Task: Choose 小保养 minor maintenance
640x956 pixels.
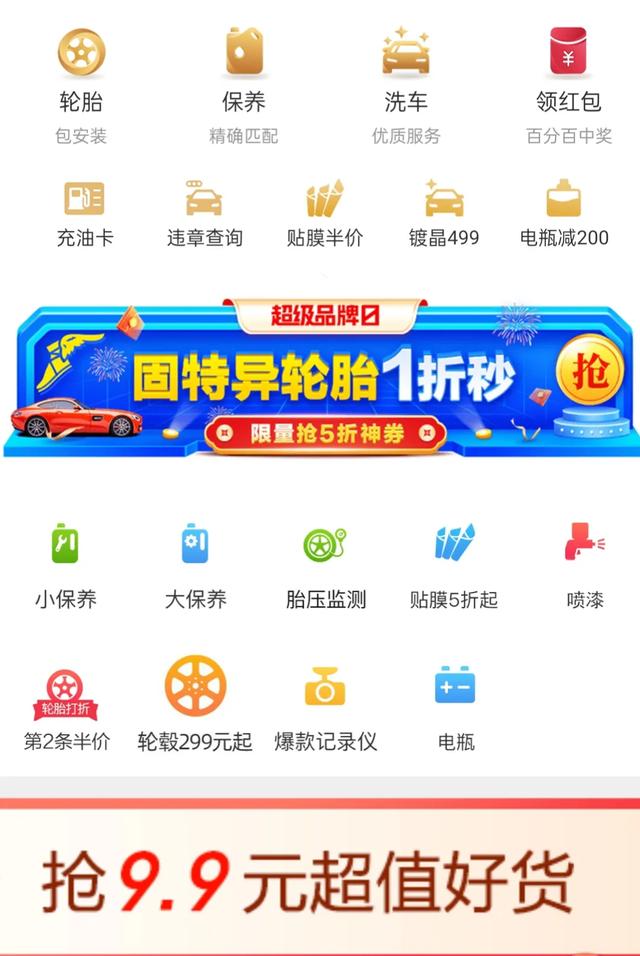Action: pos(66,565)
